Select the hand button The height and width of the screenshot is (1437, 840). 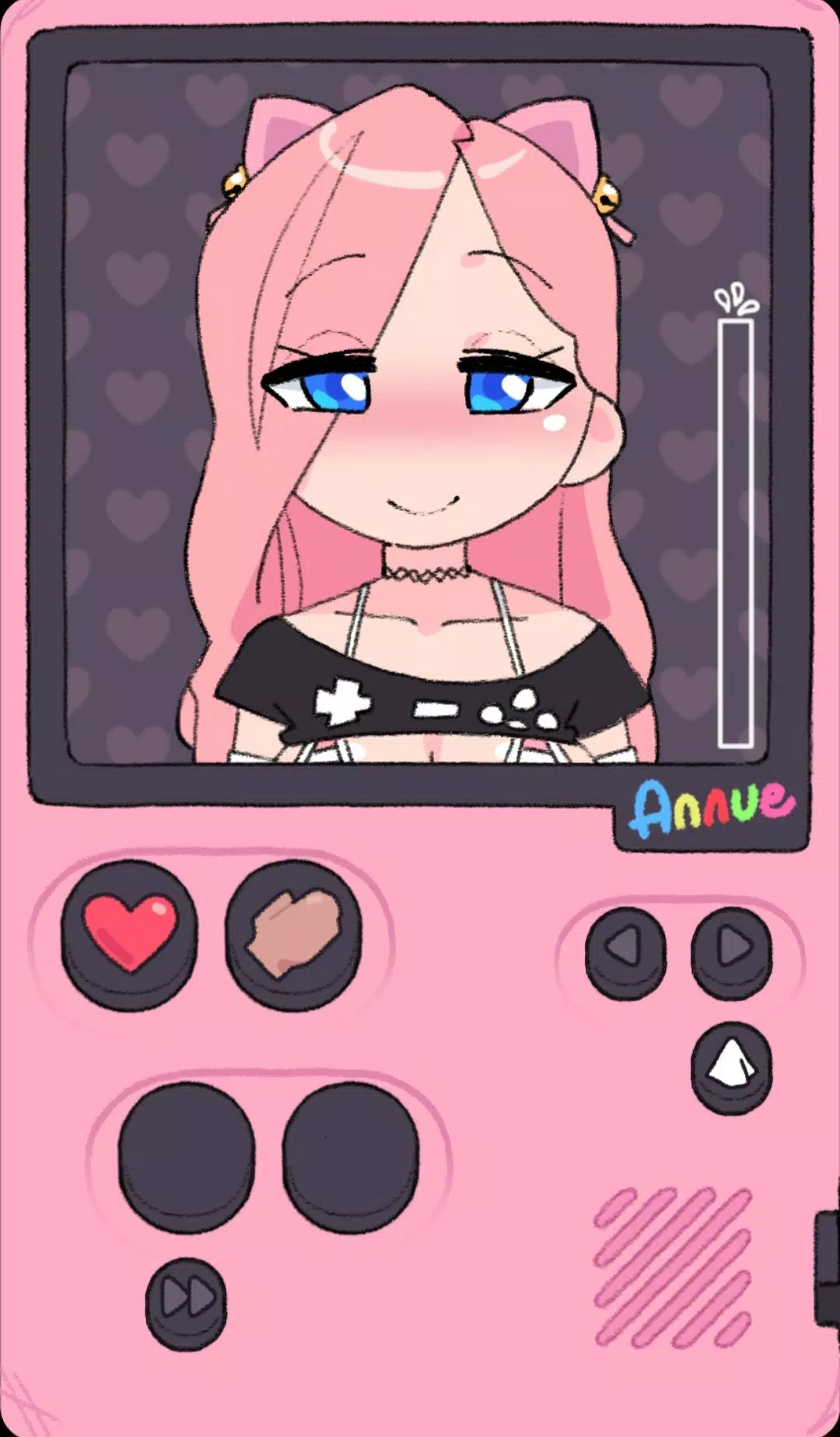click(293, 934)
